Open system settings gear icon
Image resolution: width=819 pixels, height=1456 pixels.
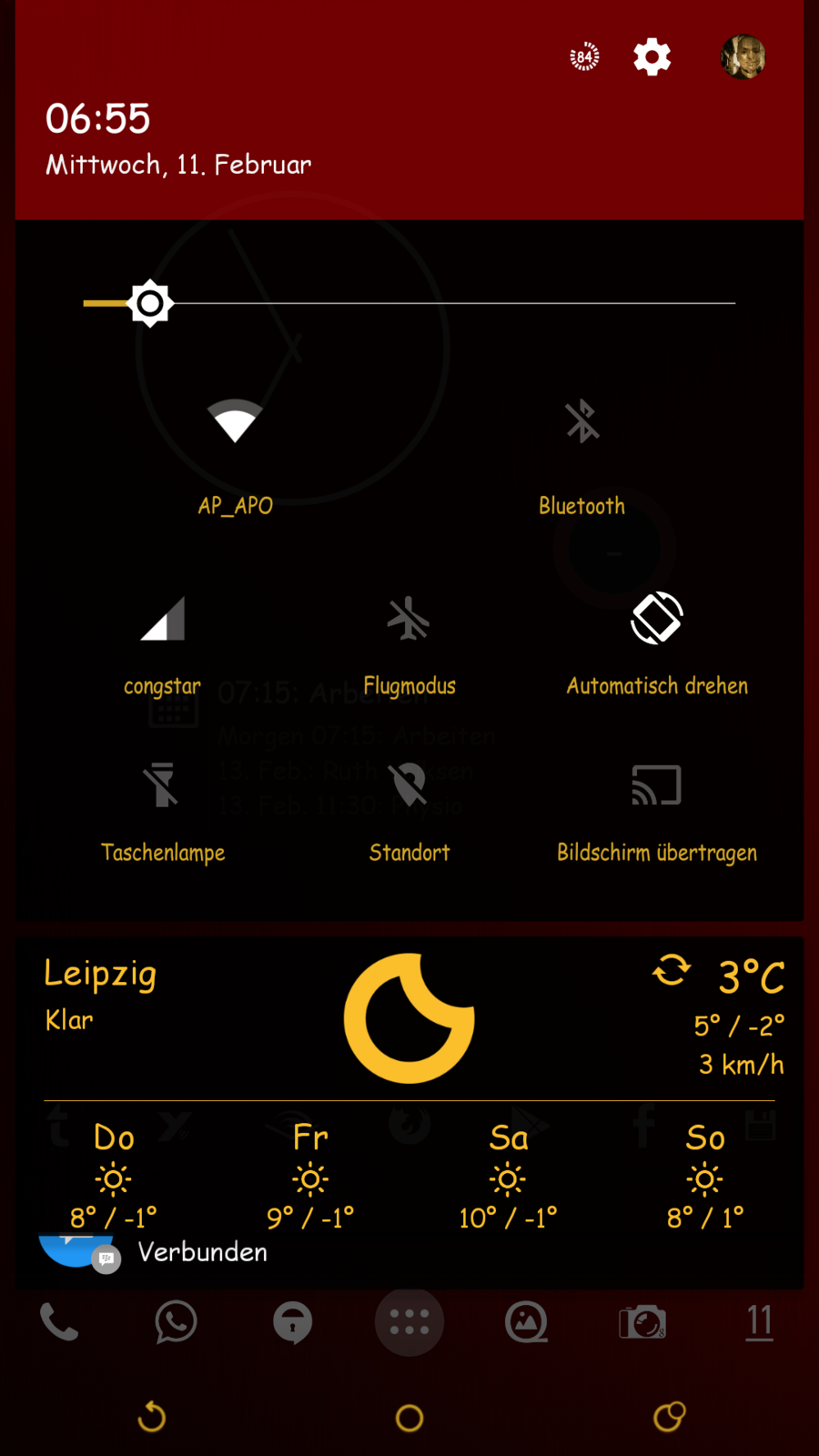tap(652, 57)
